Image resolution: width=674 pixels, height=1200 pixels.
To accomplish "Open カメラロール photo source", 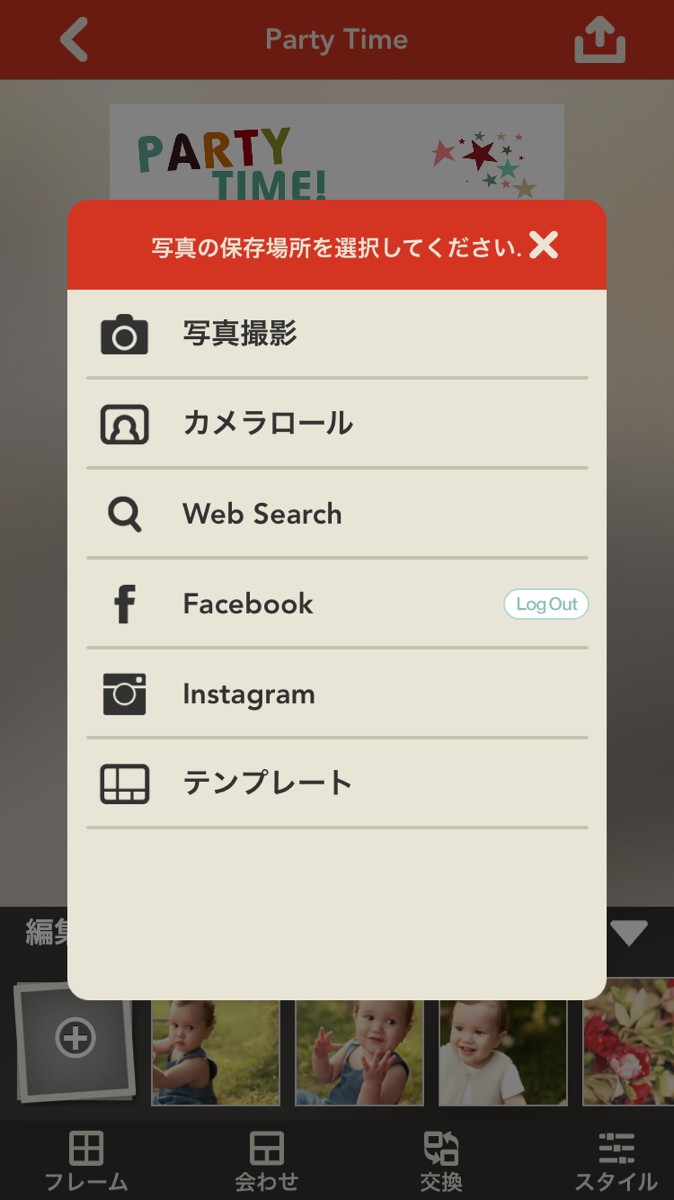I will [x=336, y=424].
